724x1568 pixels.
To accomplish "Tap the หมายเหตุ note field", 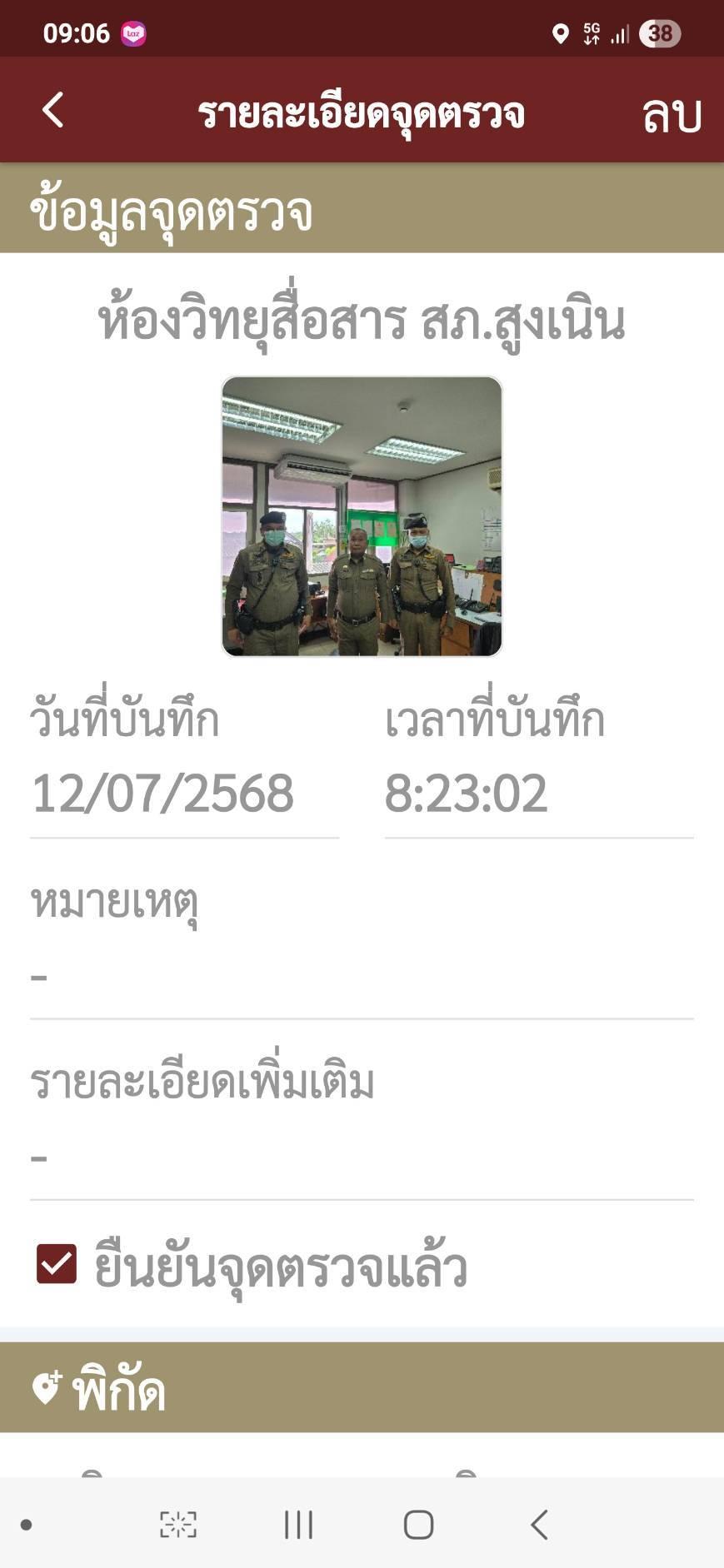I will click(362, 976).
